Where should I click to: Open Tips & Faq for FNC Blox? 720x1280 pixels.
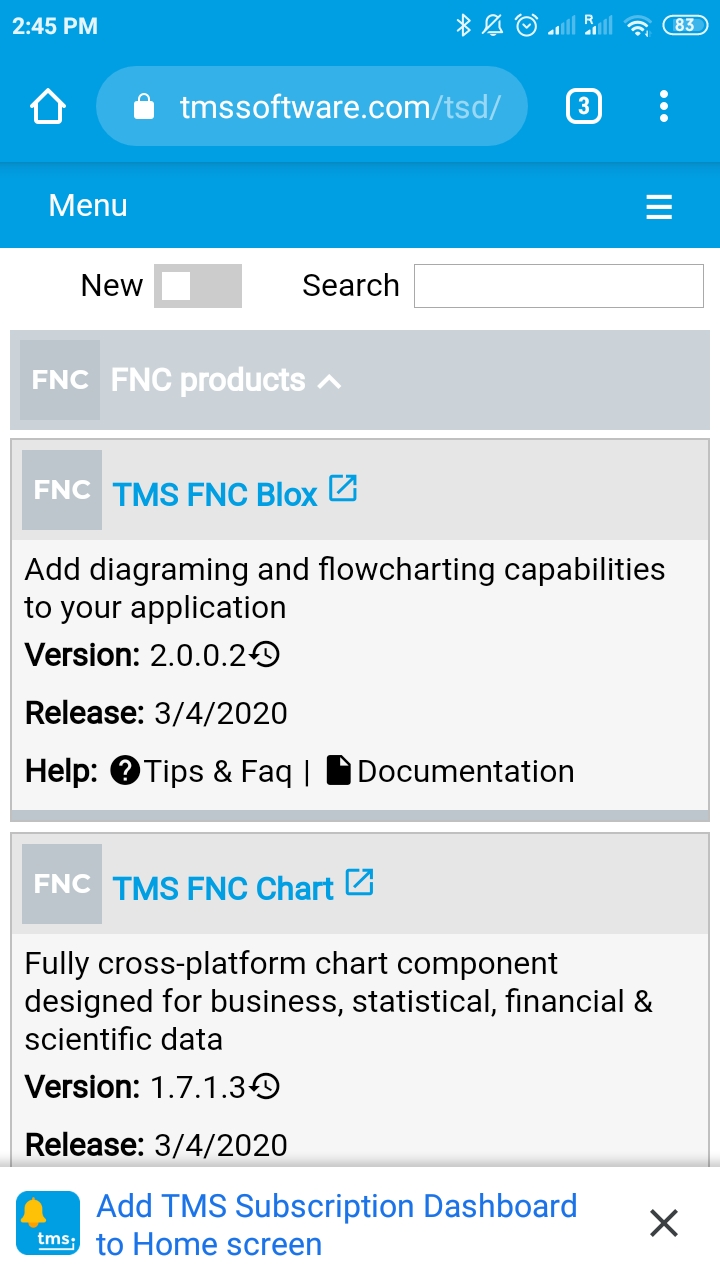tap(201, 771)
